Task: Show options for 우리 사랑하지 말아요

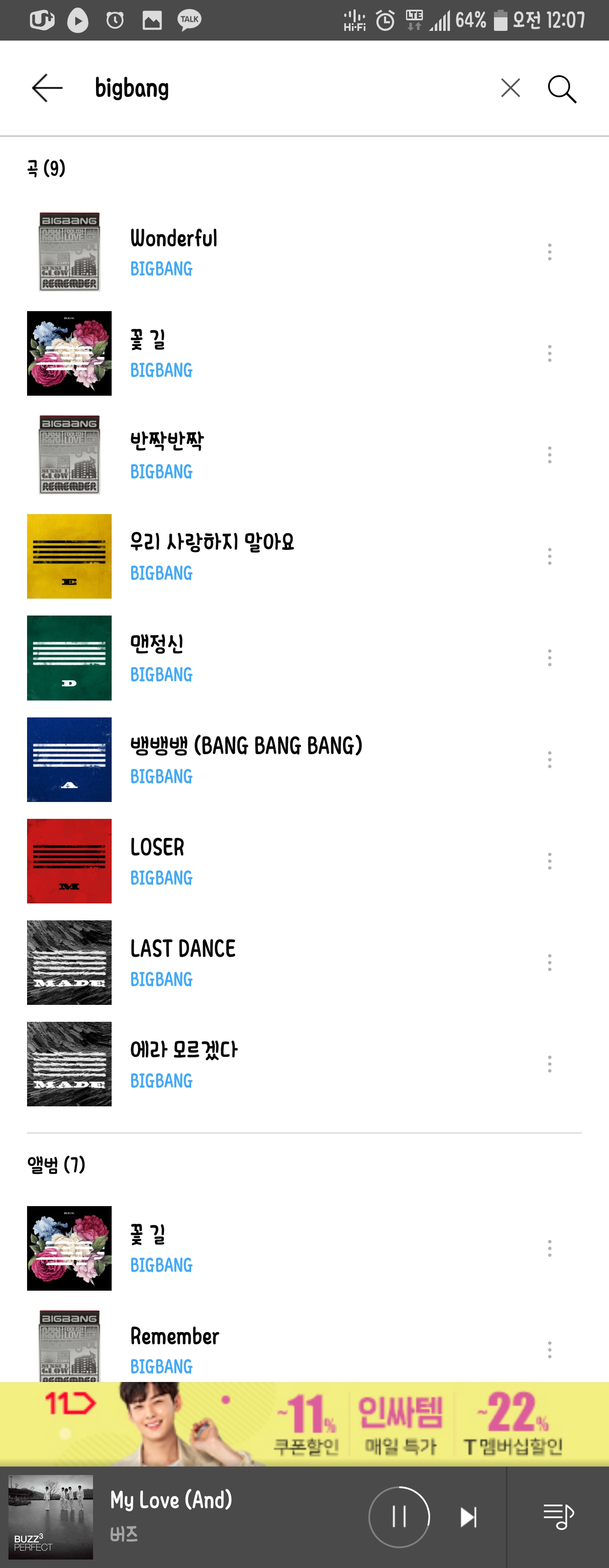Action: (549, 556)
